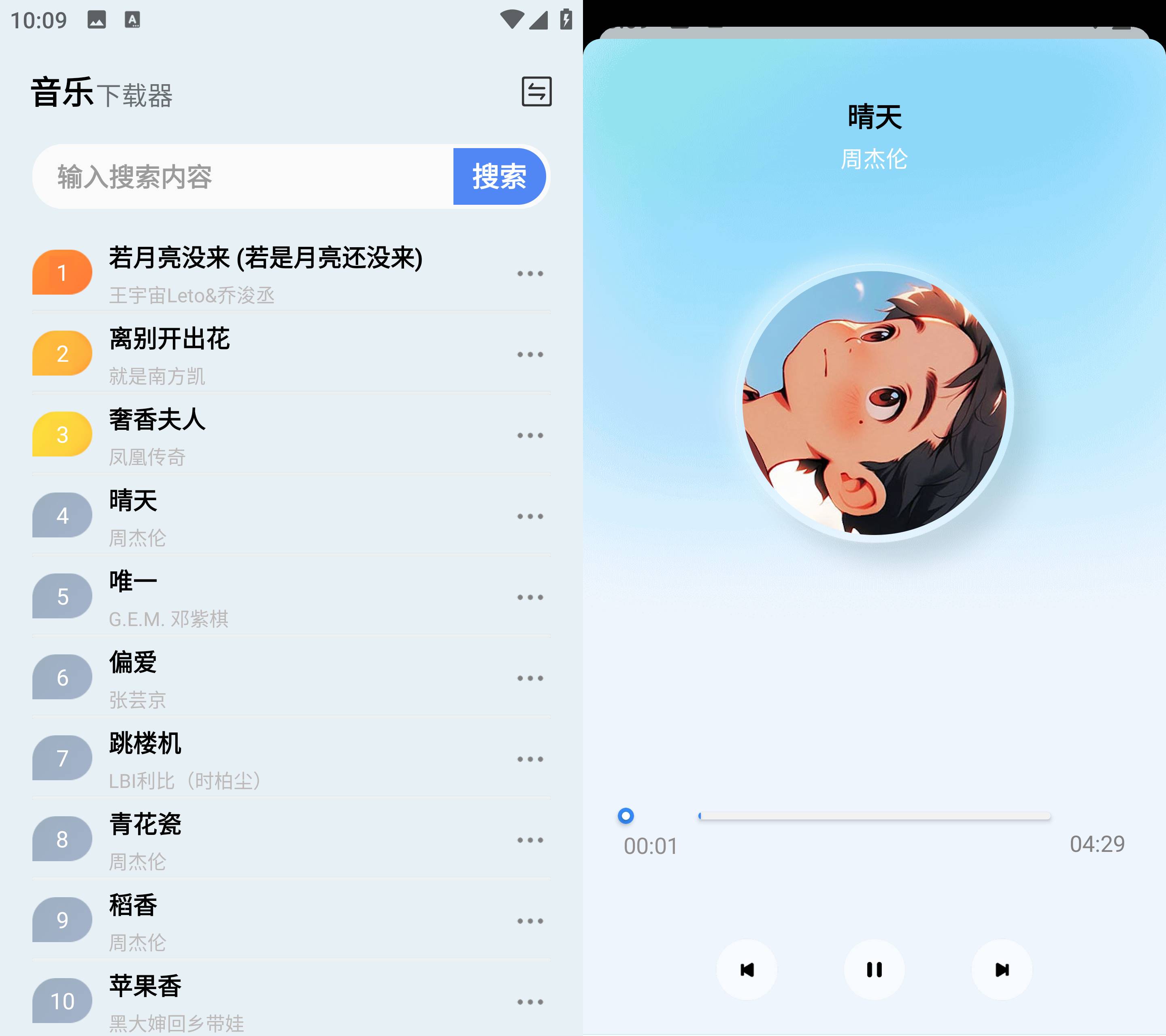The width and height of the screenshot is (1166, 1036).
Task: Skip to the previous track
Action: [x=747, y=969]
